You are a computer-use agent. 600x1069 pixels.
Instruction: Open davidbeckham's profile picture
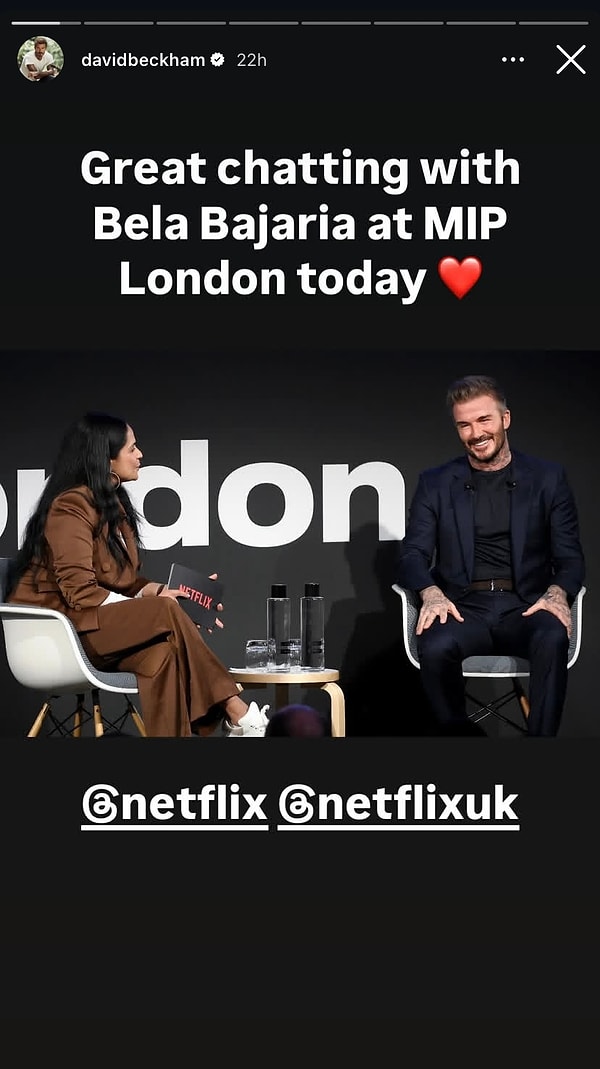[40, 59]
